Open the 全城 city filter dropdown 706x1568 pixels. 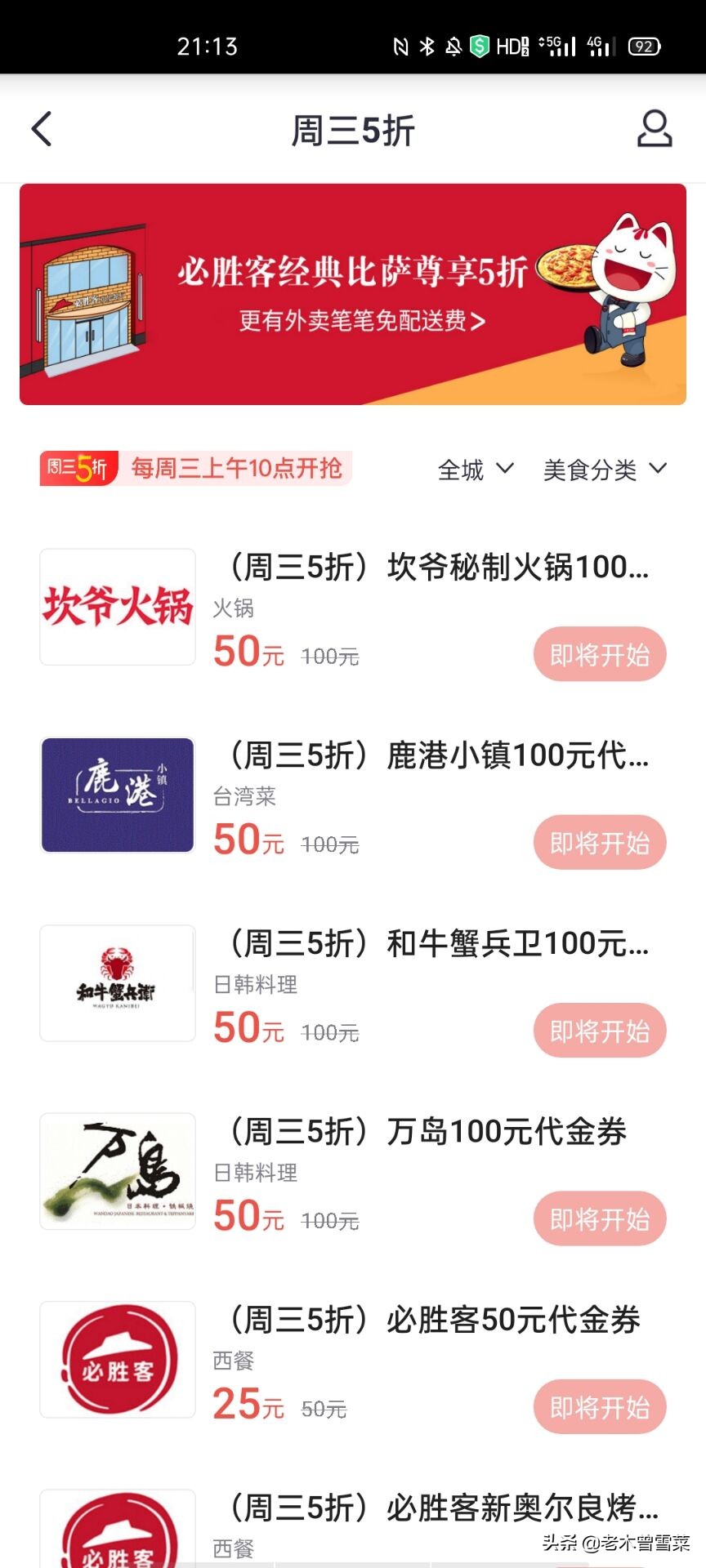coord(476,470)
